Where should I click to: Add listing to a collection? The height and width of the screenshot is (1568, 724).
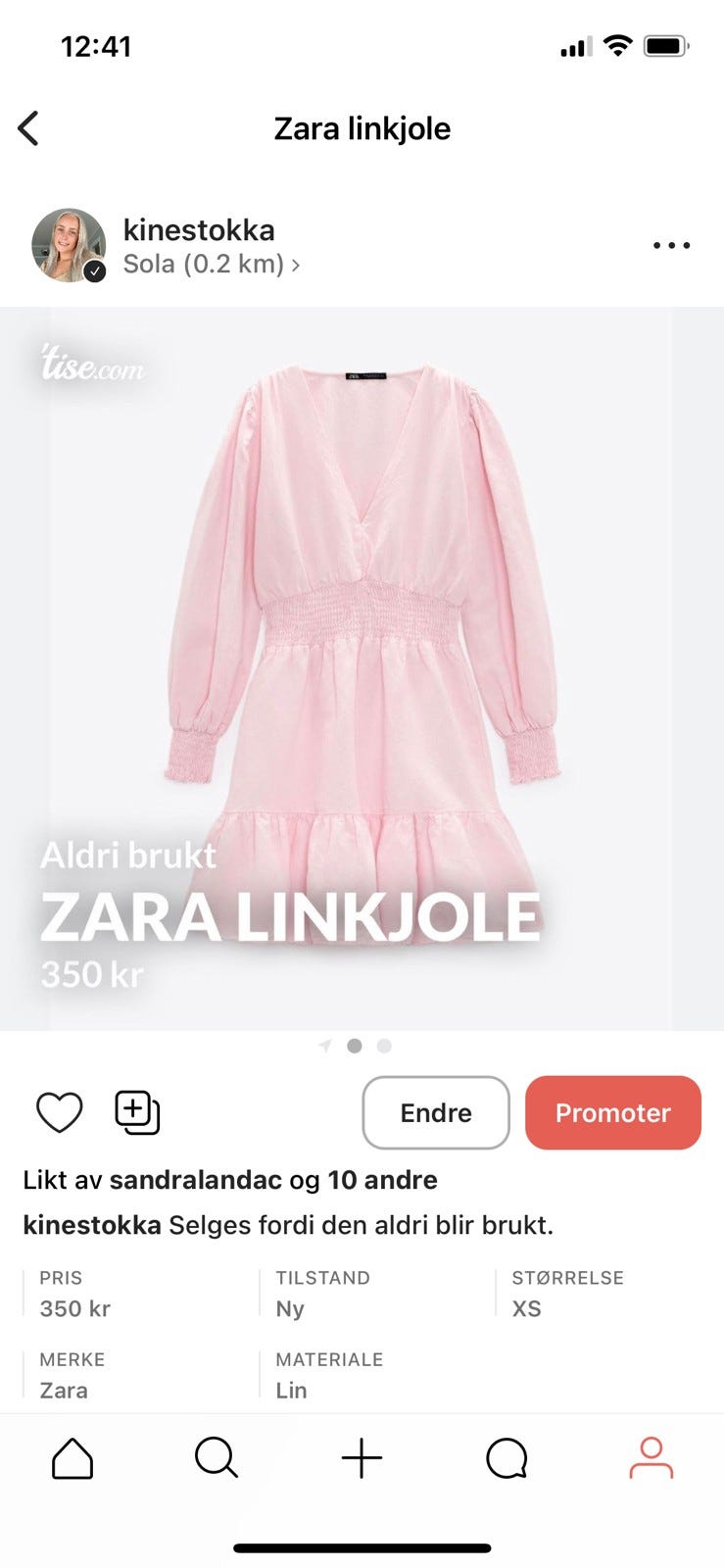tap(136, 1112)
